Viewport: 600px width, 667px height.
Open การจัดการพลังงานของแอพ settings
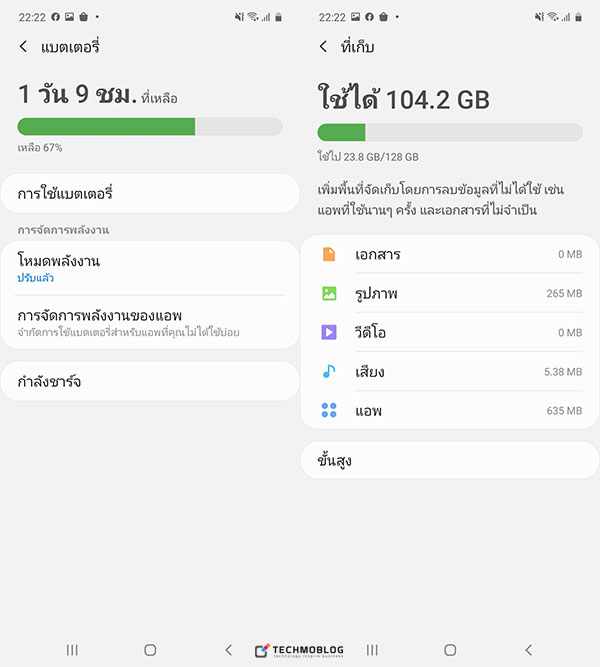point(150,322)
